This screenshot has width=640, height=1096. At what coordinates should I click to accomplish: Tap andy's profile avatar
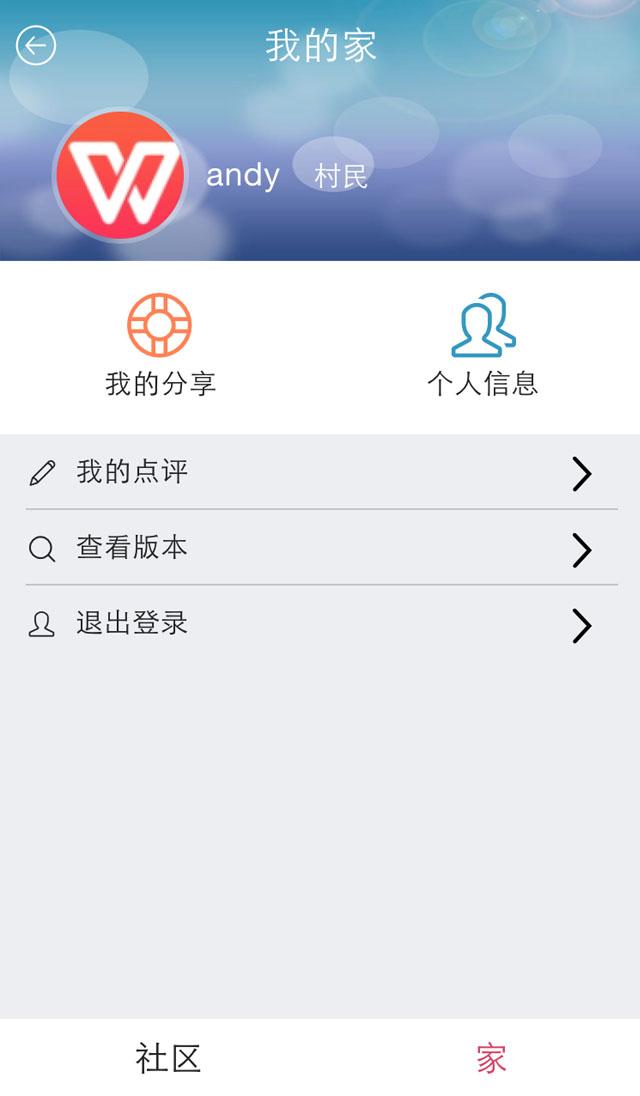pos(120,176)
